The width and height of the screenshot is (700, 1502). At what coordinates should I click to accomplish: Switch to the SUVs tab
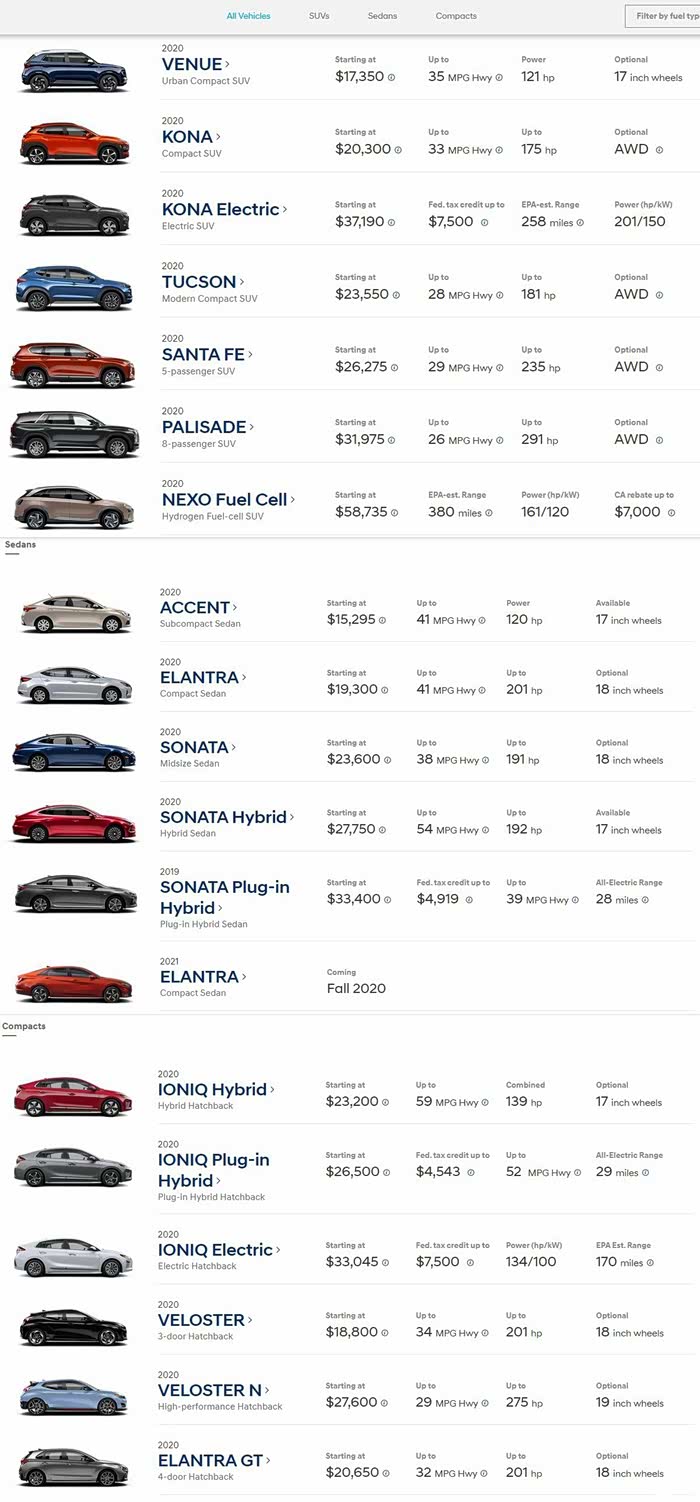pos(319,16)
